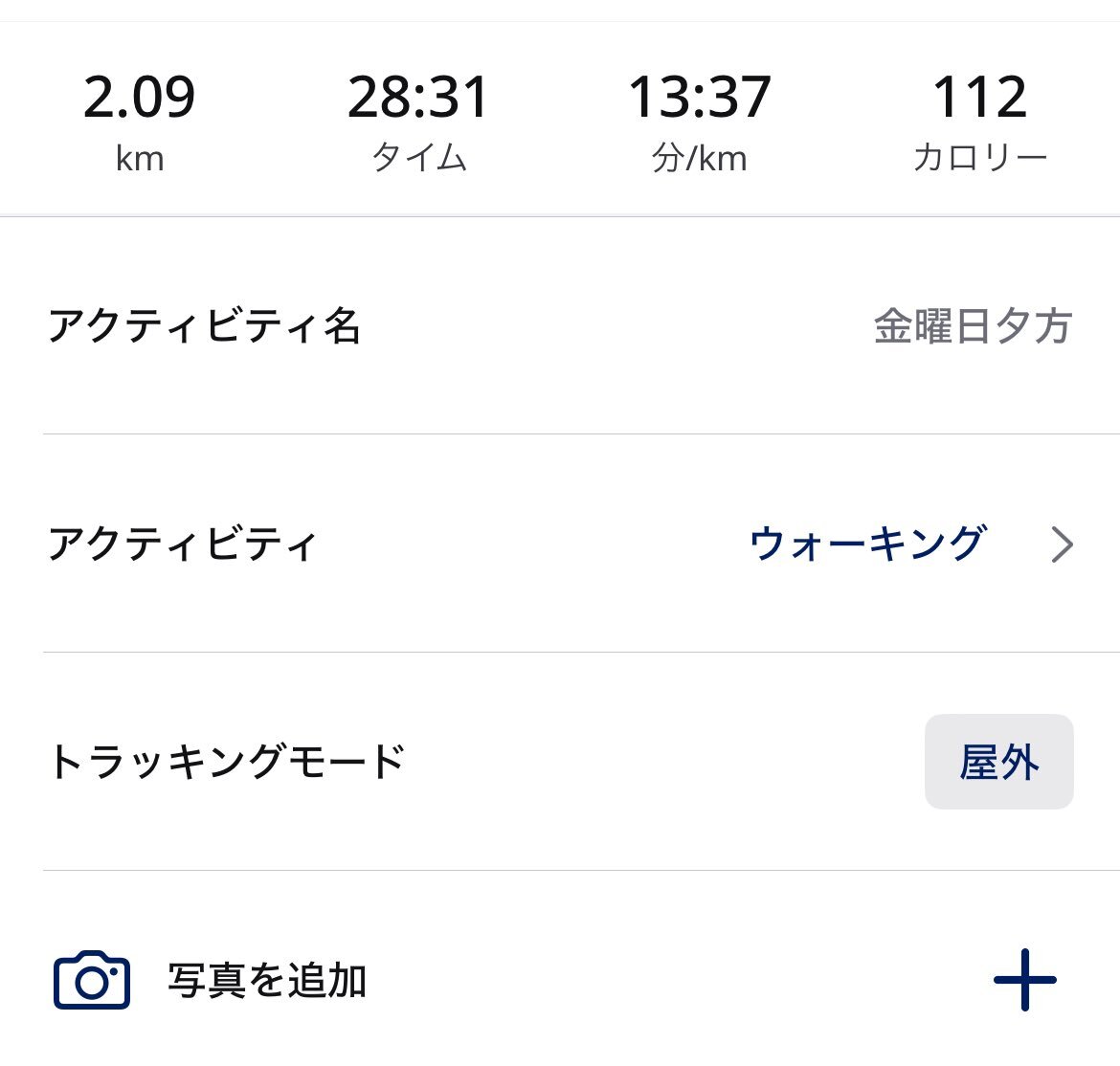Viewport: 1120px width, 1066px height.
Task: Edit the アクティビティ名 field
Action: [972, 327]
